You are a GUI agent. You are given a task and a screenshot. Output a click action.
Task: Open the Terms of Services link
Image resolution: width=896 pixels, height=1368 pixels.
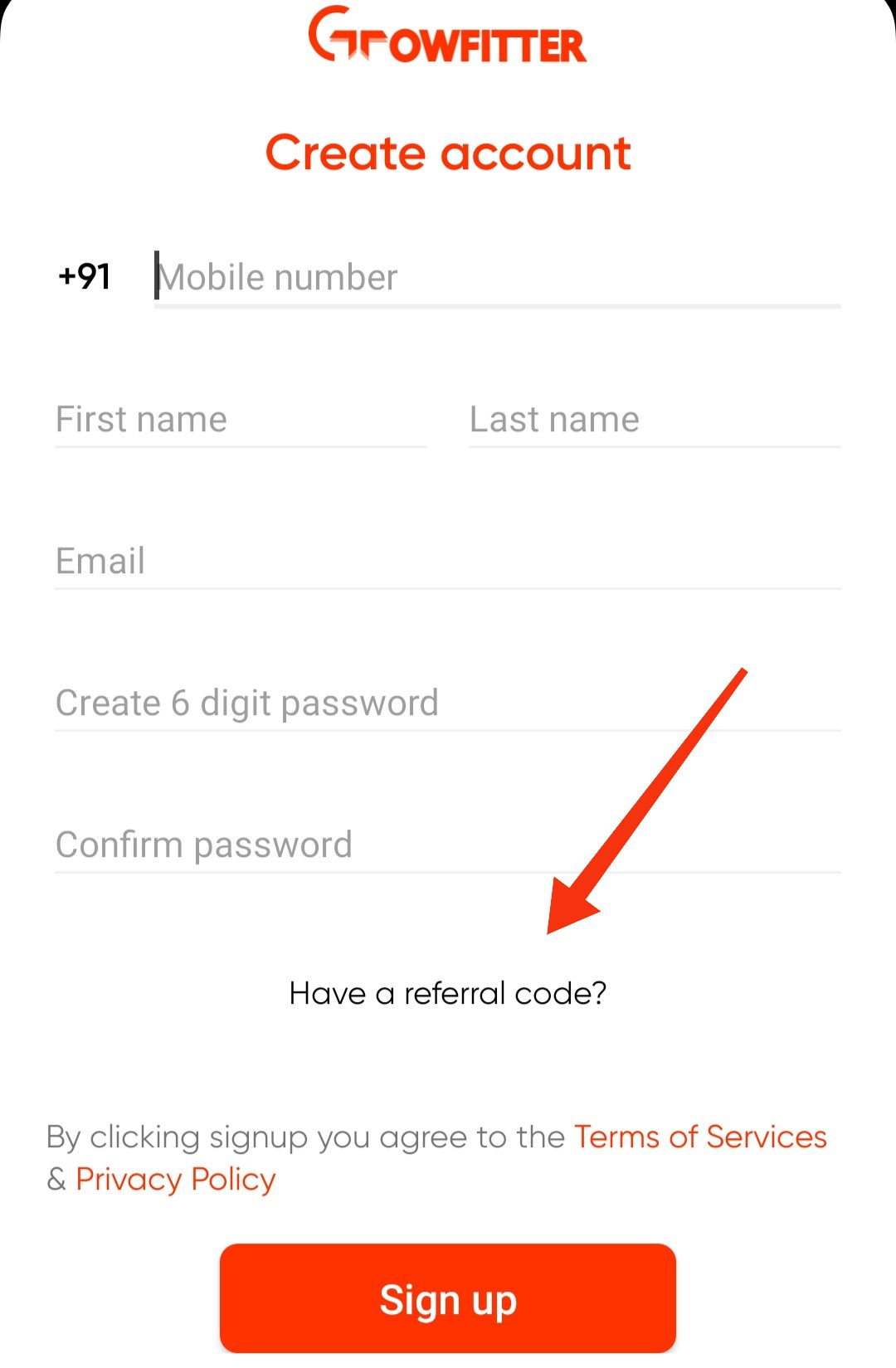[700, 1137]
